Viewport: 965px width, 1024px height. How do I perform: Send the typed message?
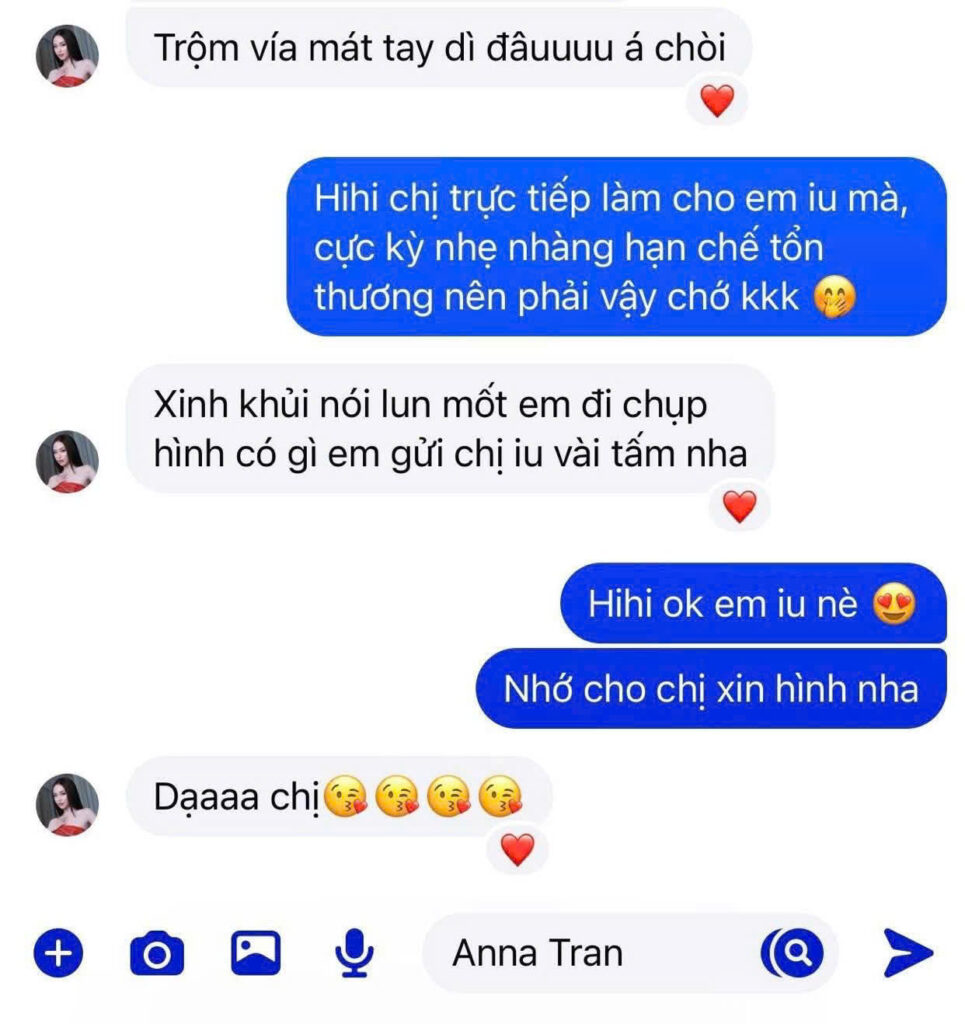pyautogui.click(x=908, y=953)
